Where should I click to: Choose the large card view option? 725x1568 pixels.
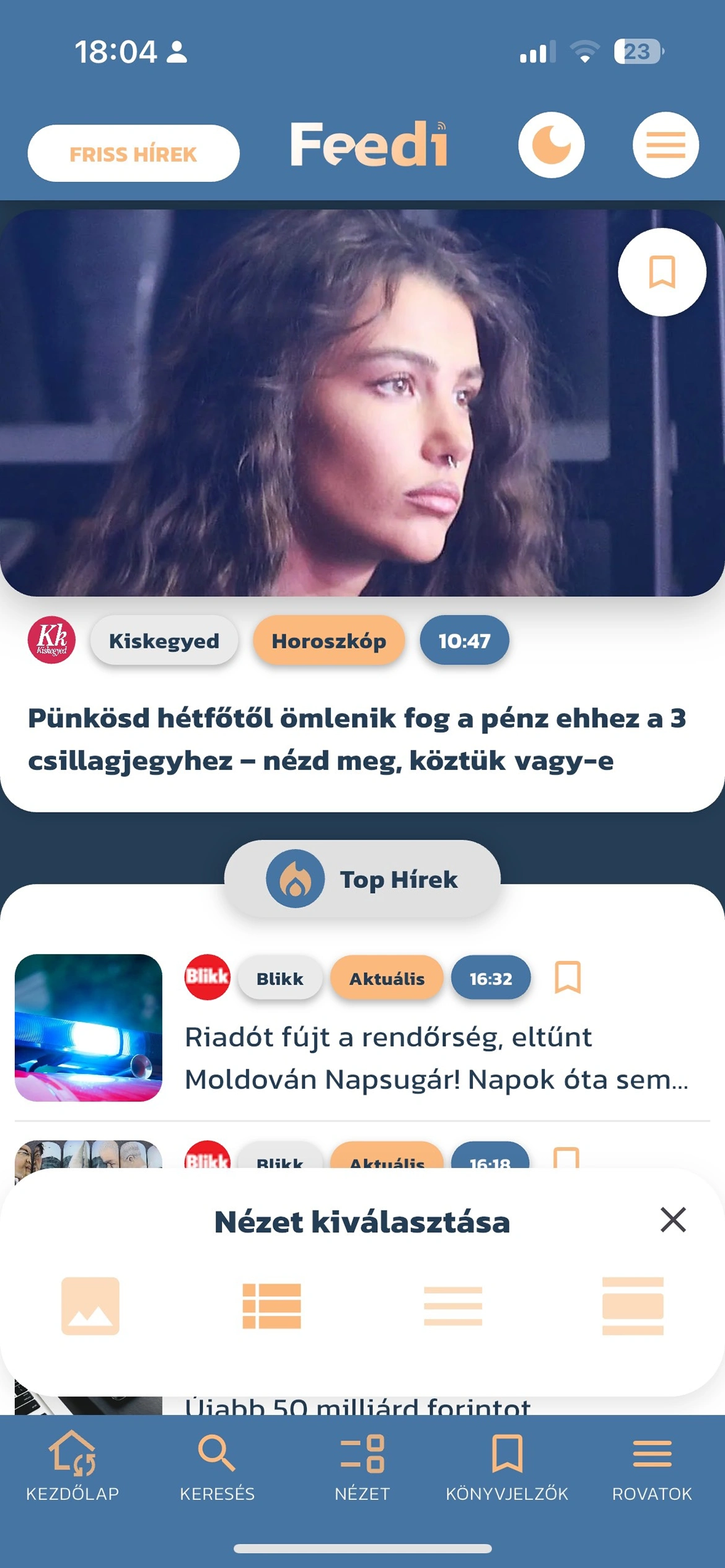click(x=633, y=1306)
